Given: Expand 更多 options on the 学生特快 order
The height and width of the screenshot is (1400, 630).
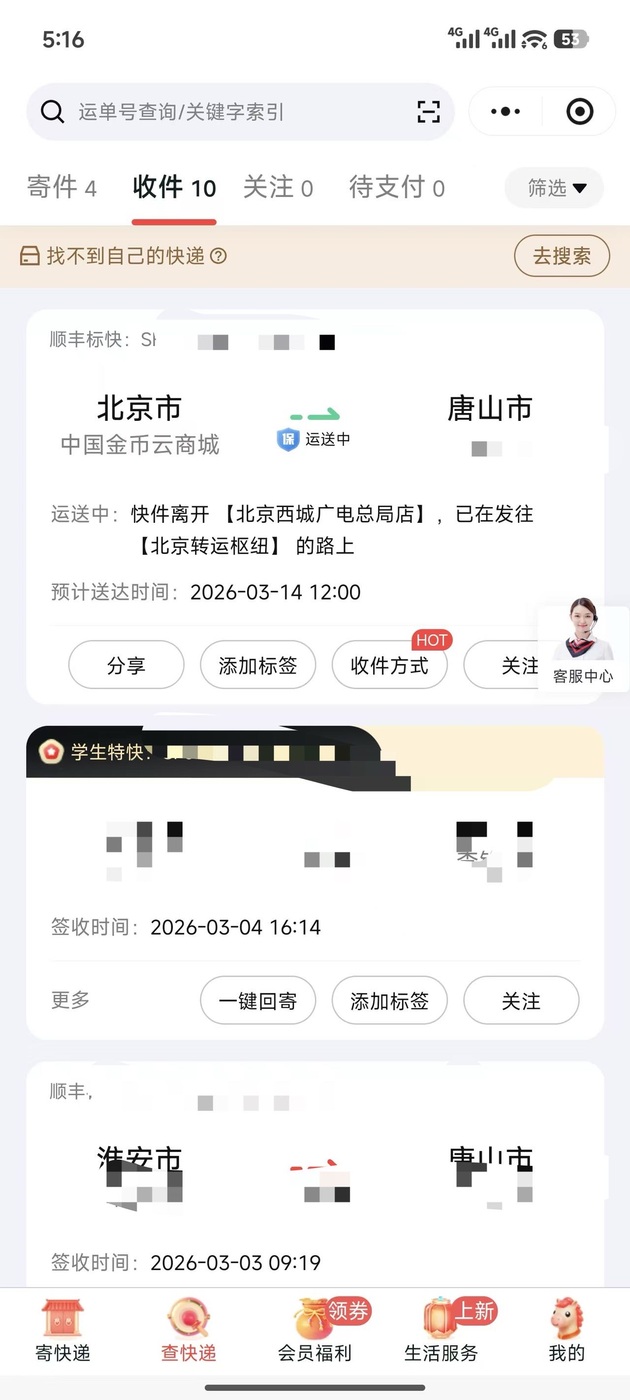Looking at the screenshot, I should tap(71, 1001).
